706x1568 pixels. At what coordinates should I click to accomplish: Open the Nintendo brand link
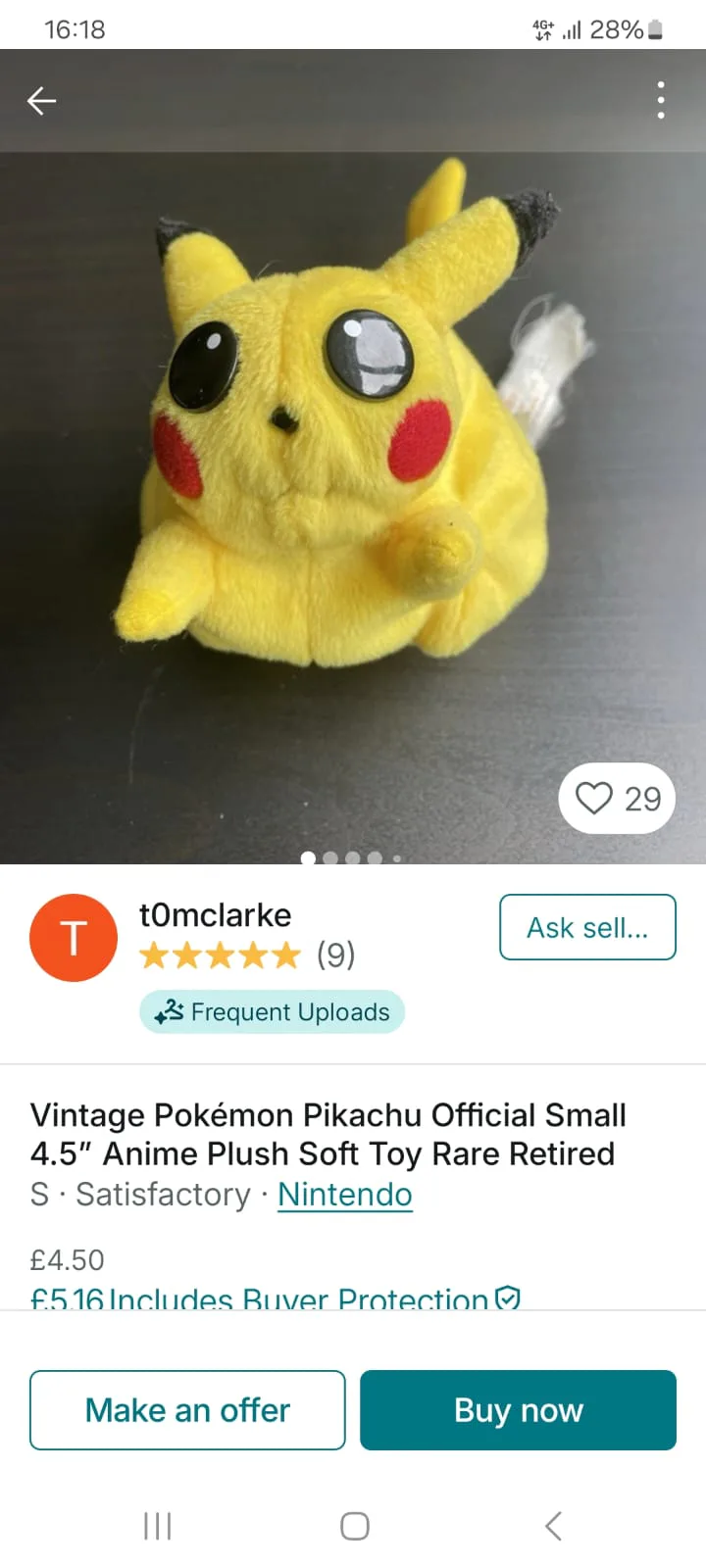coord(344,1194)
